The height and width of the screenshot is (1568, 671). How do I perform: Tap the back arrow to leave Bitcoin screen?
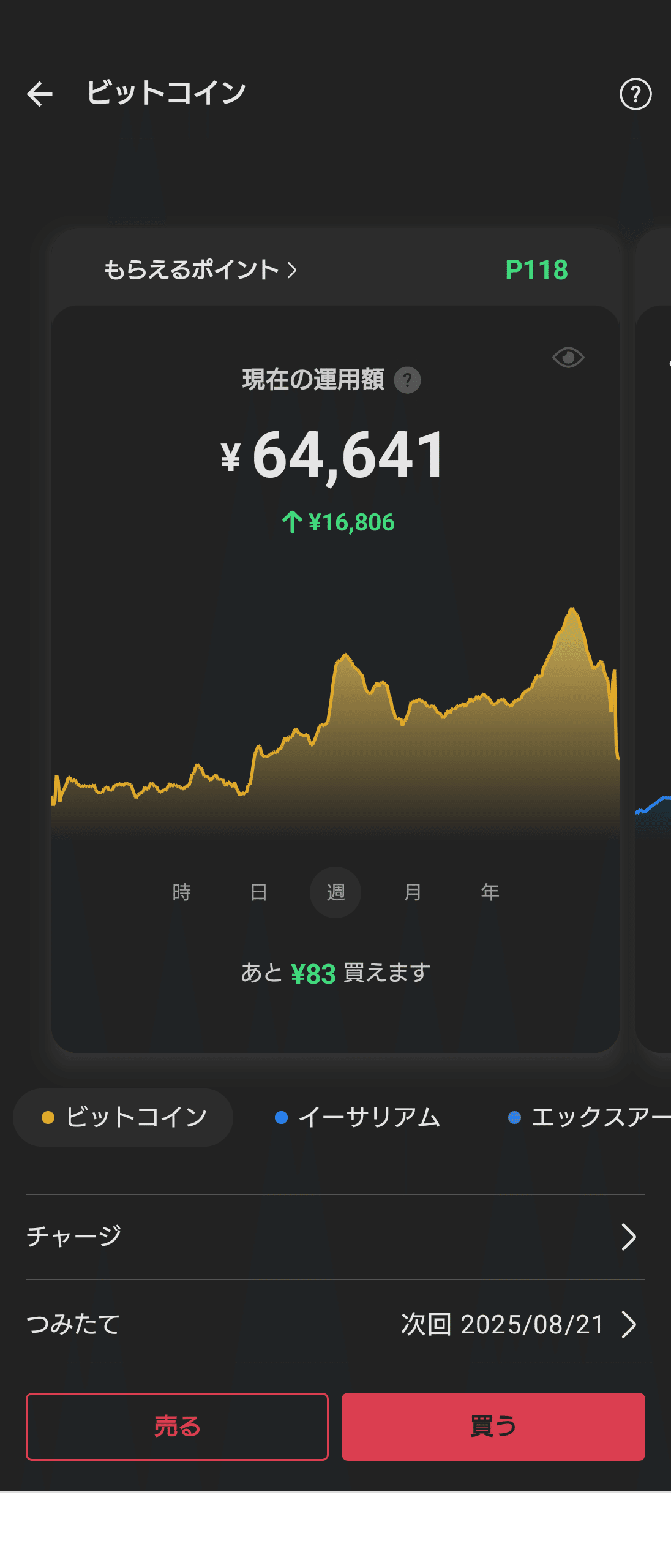(40, 93)
